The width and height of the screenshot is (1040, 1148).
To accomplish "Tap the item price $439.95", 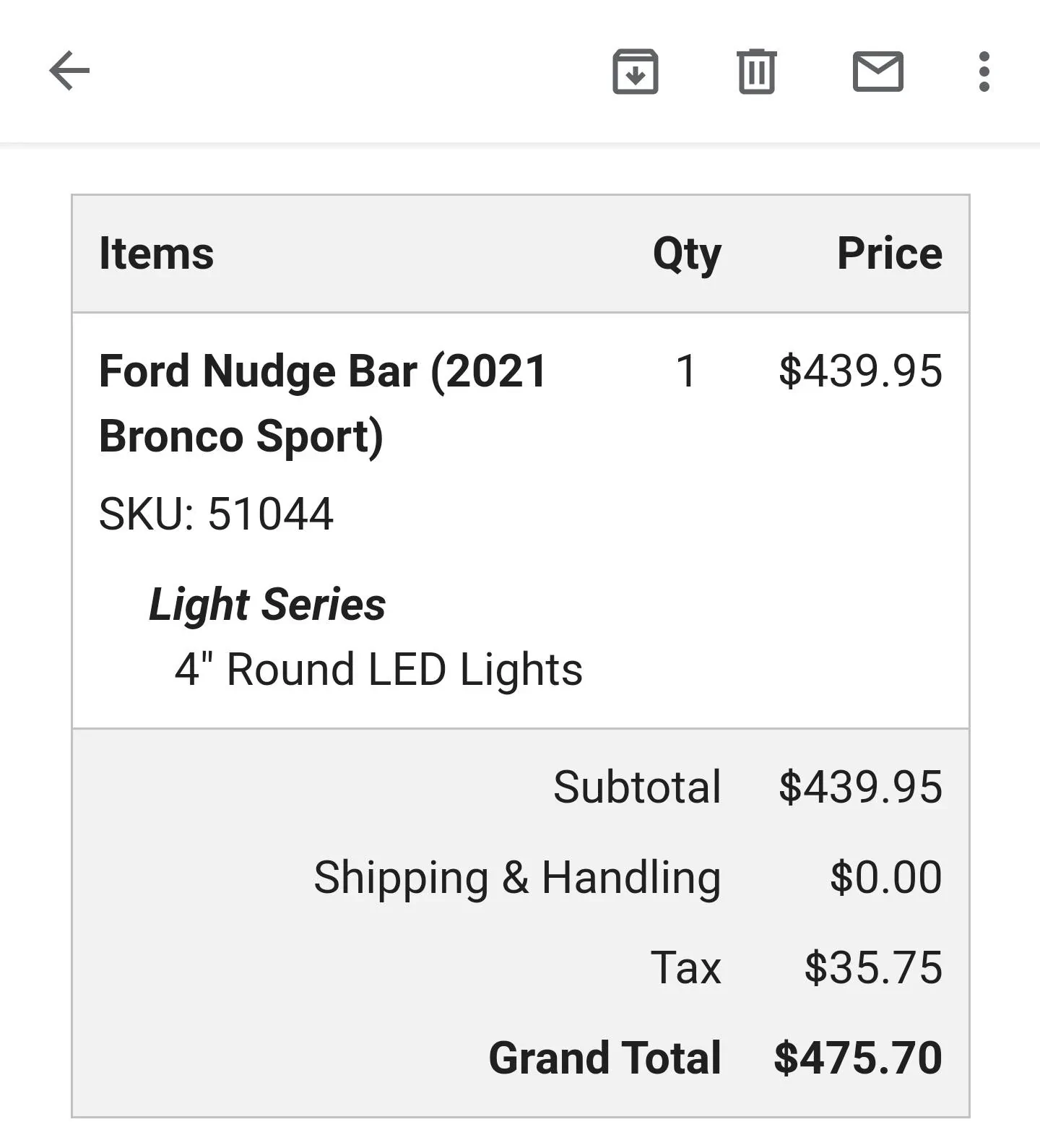I will (x=860, y=371).
